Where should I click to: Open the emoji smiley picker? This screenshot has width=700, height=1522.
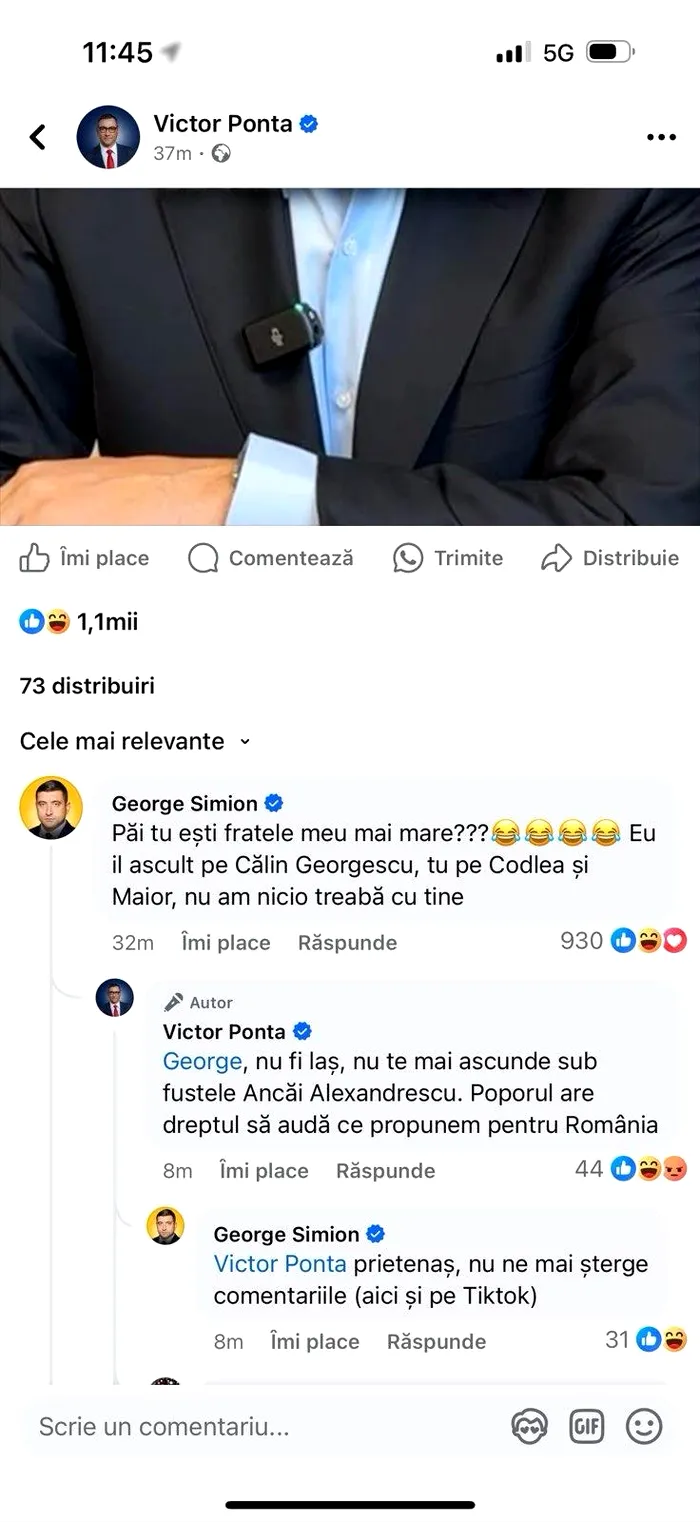pos(644,1426)
